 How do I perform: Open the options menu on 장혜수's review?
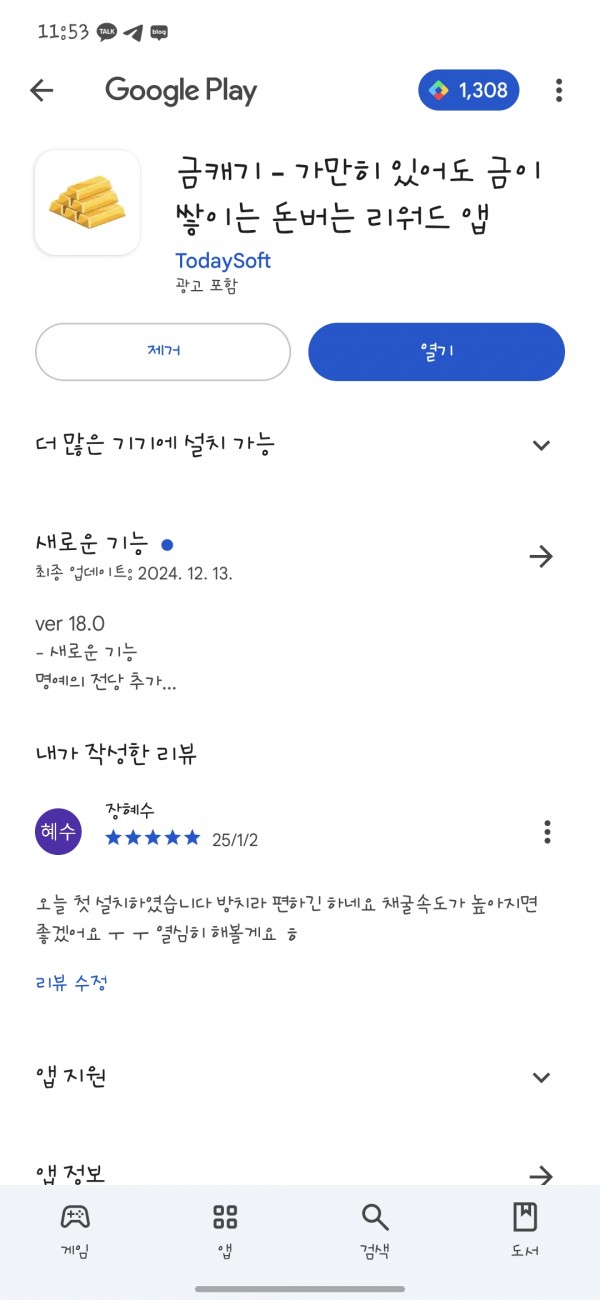pyautogui.click(x=547, y=831)
